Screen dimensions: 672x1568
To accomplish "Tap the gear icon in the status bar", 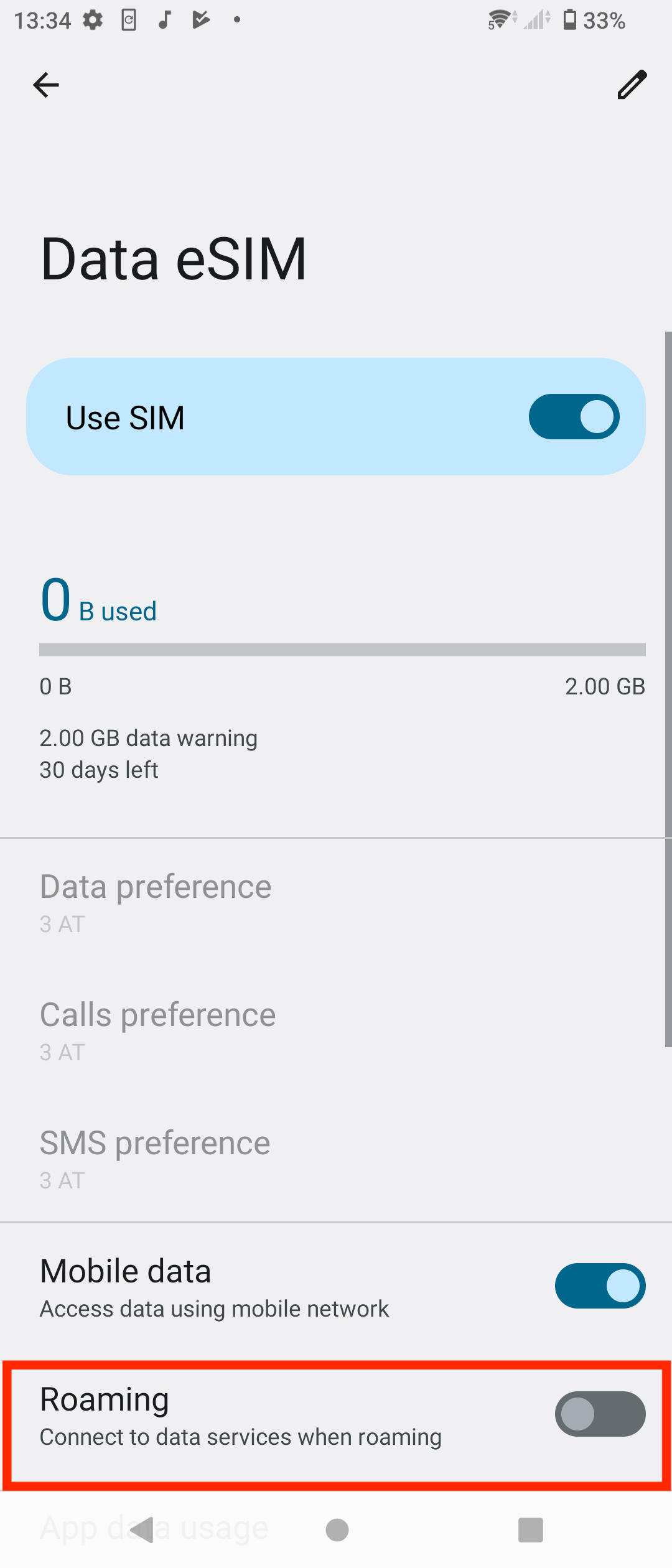I will pos(92,20).
